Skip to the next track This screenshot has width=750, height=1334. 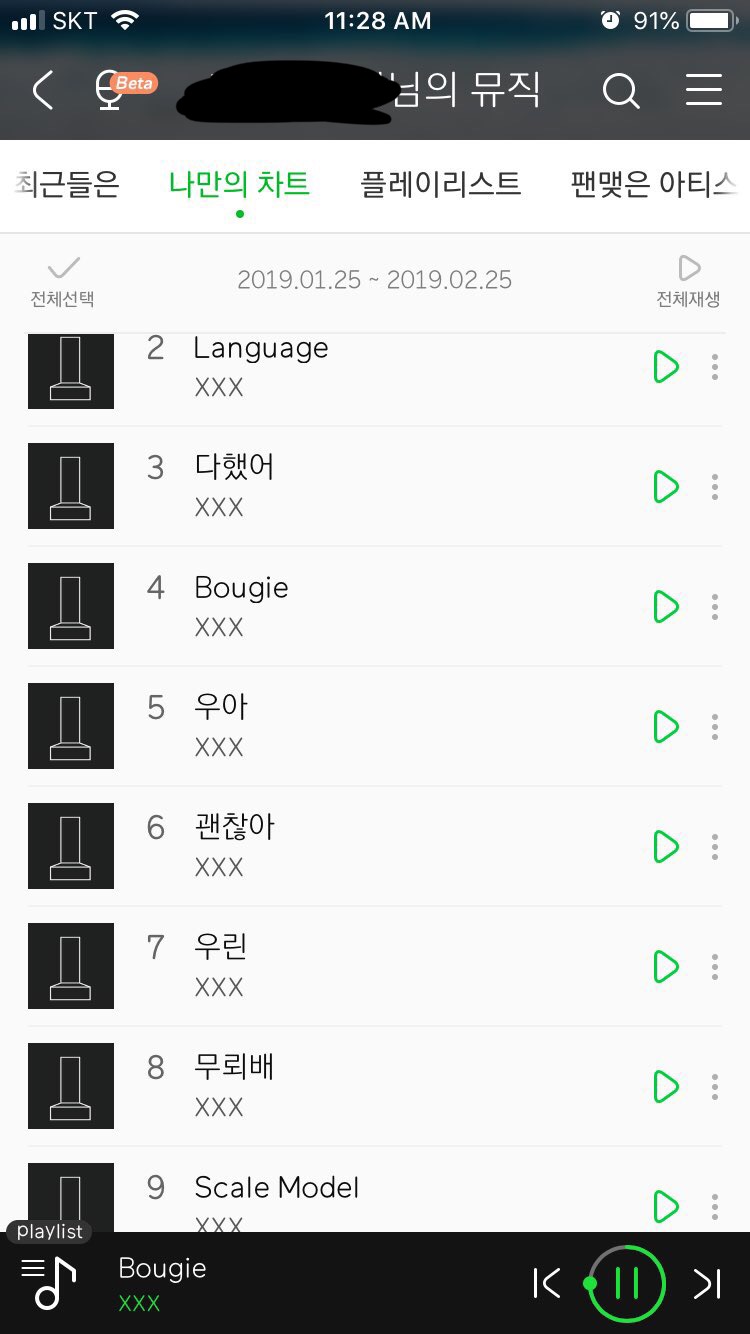706,1283
